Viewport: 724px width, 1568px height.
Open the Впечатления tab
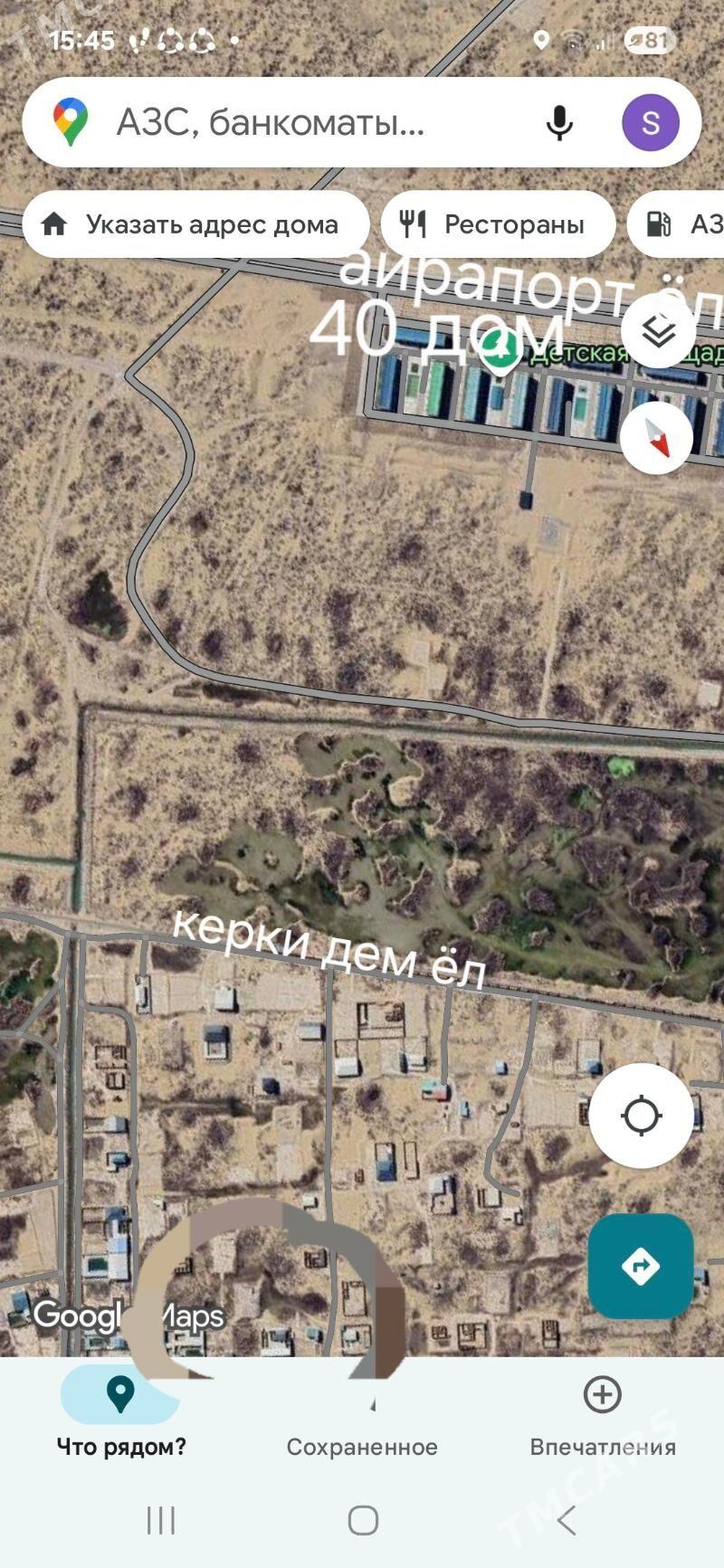[603, 1413]
